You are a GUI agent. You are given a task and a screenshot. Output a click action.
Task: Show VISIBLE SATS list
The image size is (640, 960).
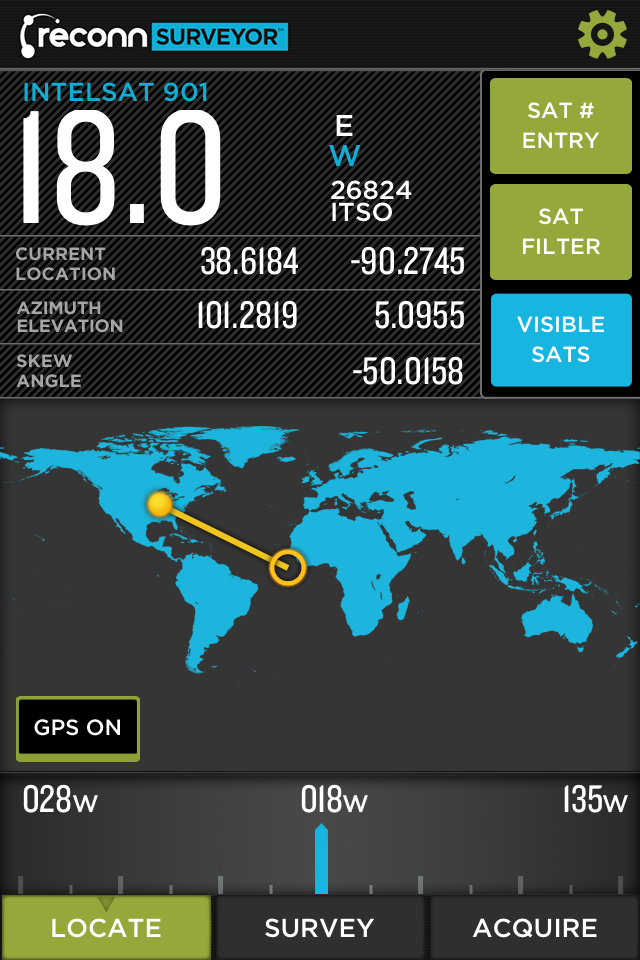[561, 340]
